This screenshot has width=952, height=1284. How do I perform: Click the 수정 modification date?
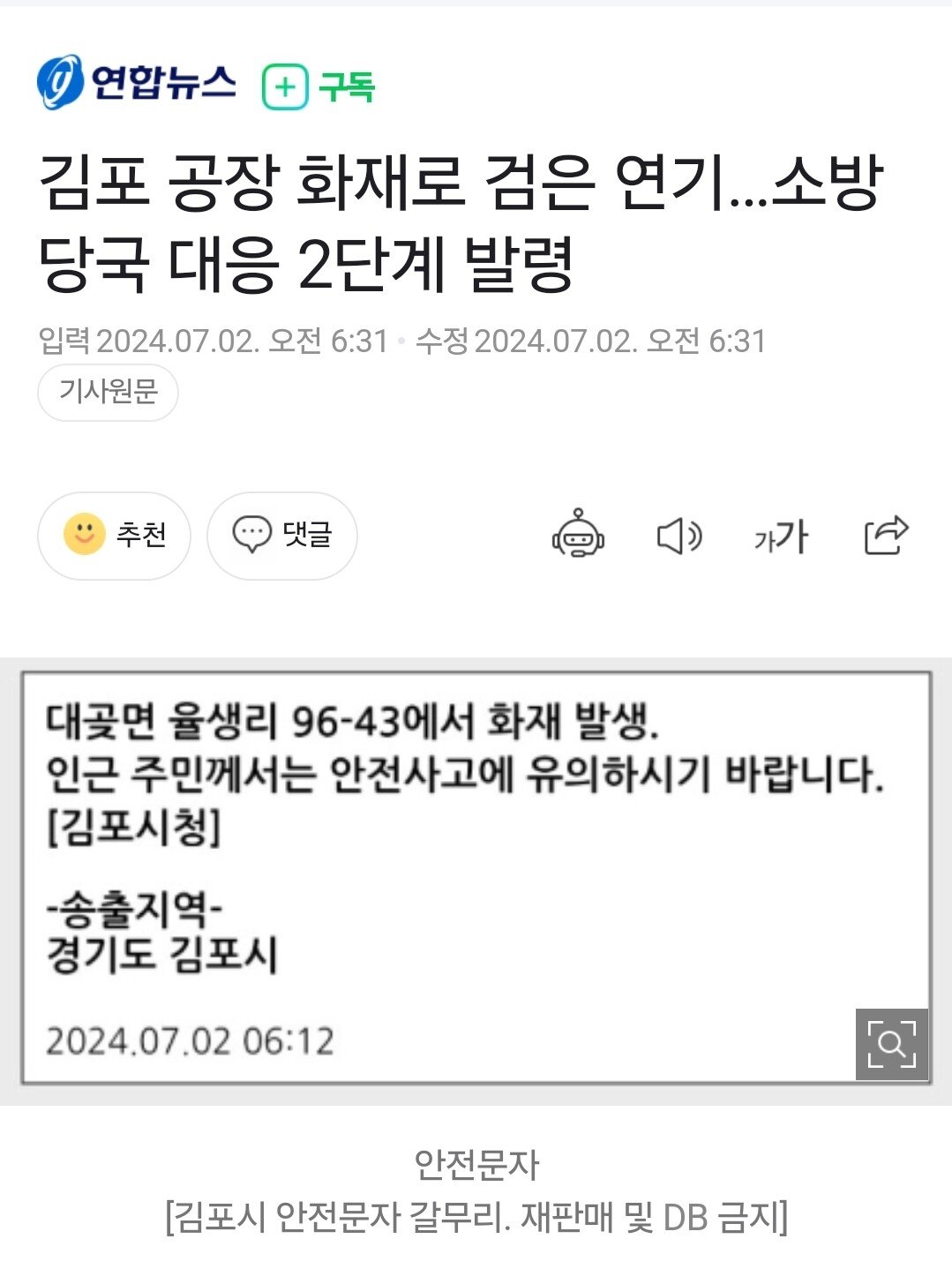591,340
